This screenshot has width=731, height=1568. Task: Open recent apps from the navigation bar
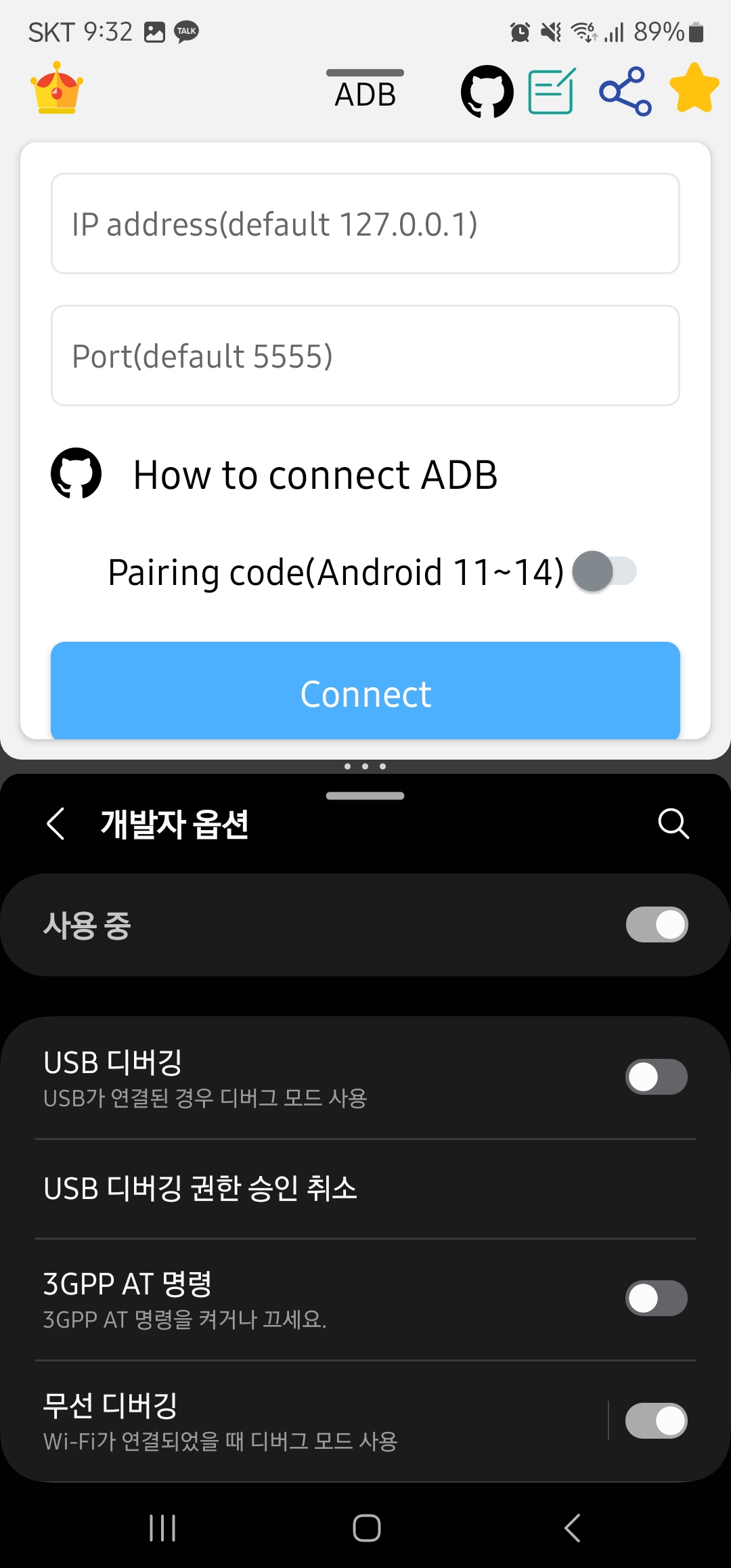point(162,1527)
